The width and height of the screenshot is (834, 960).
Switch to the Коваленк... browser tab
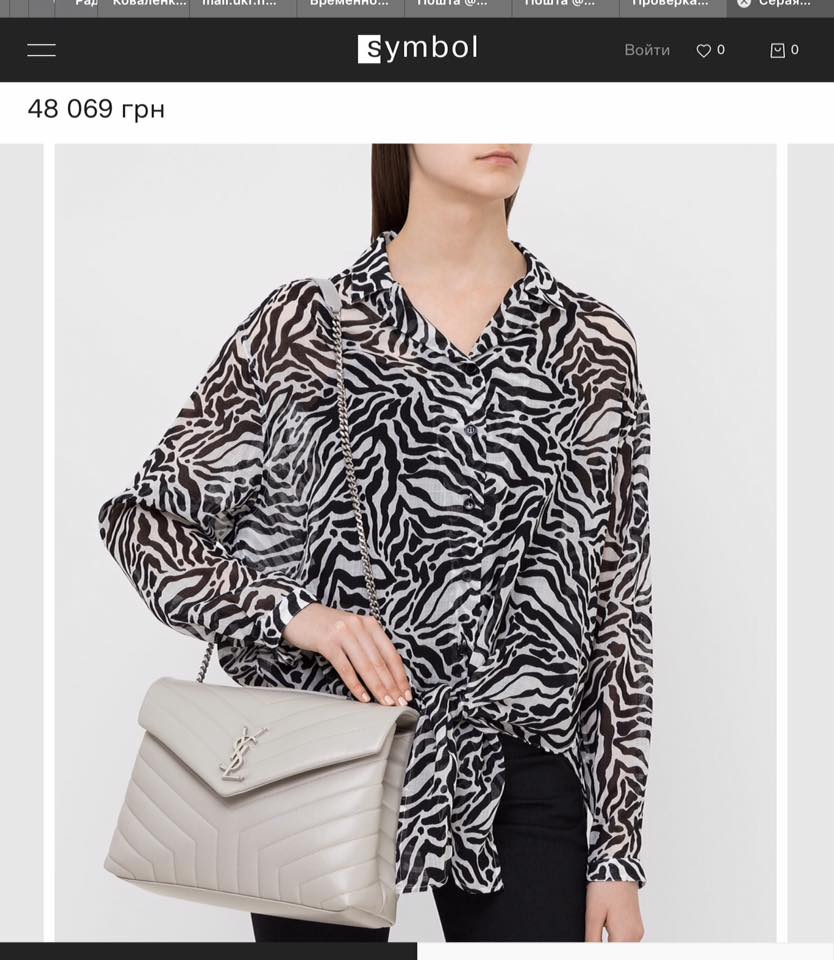click(x=149, y=4)
